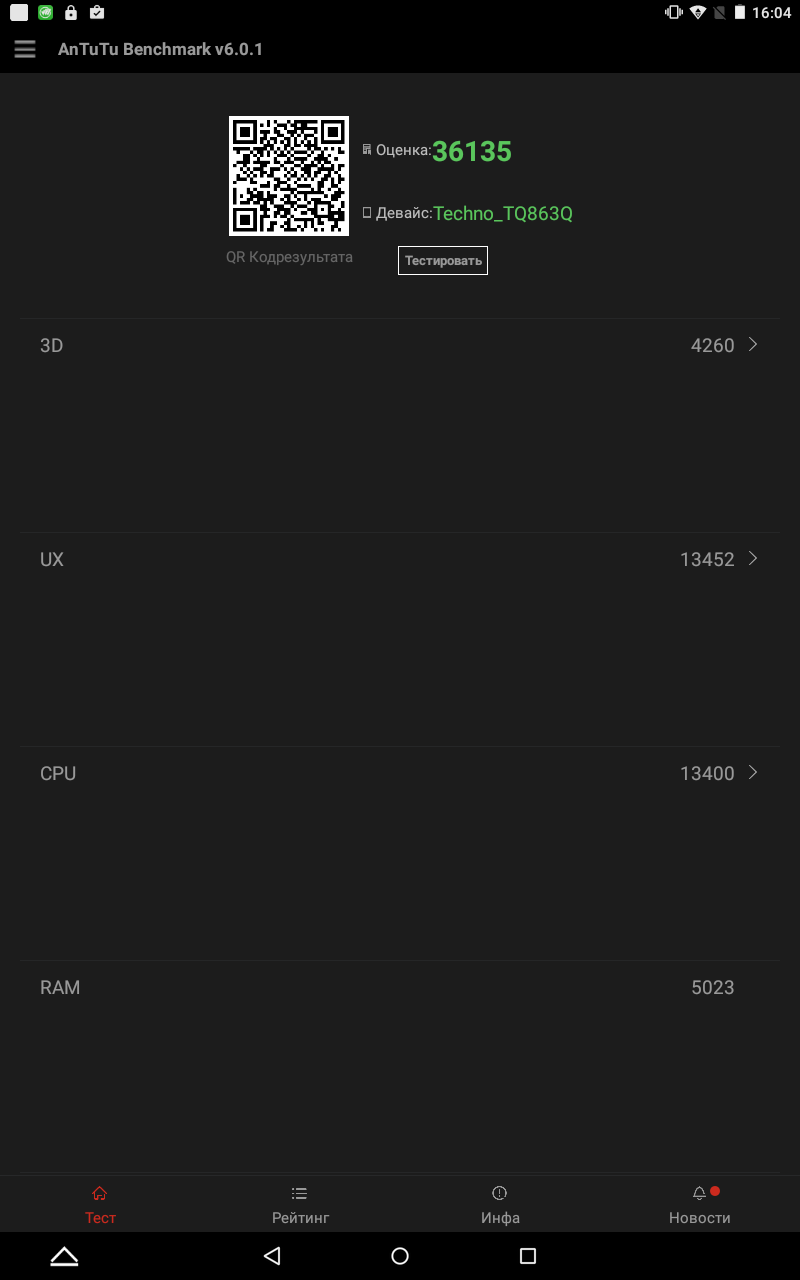Switch to the Рейтинг tab
This screenshot has width=800, height=1280.
300,1205
